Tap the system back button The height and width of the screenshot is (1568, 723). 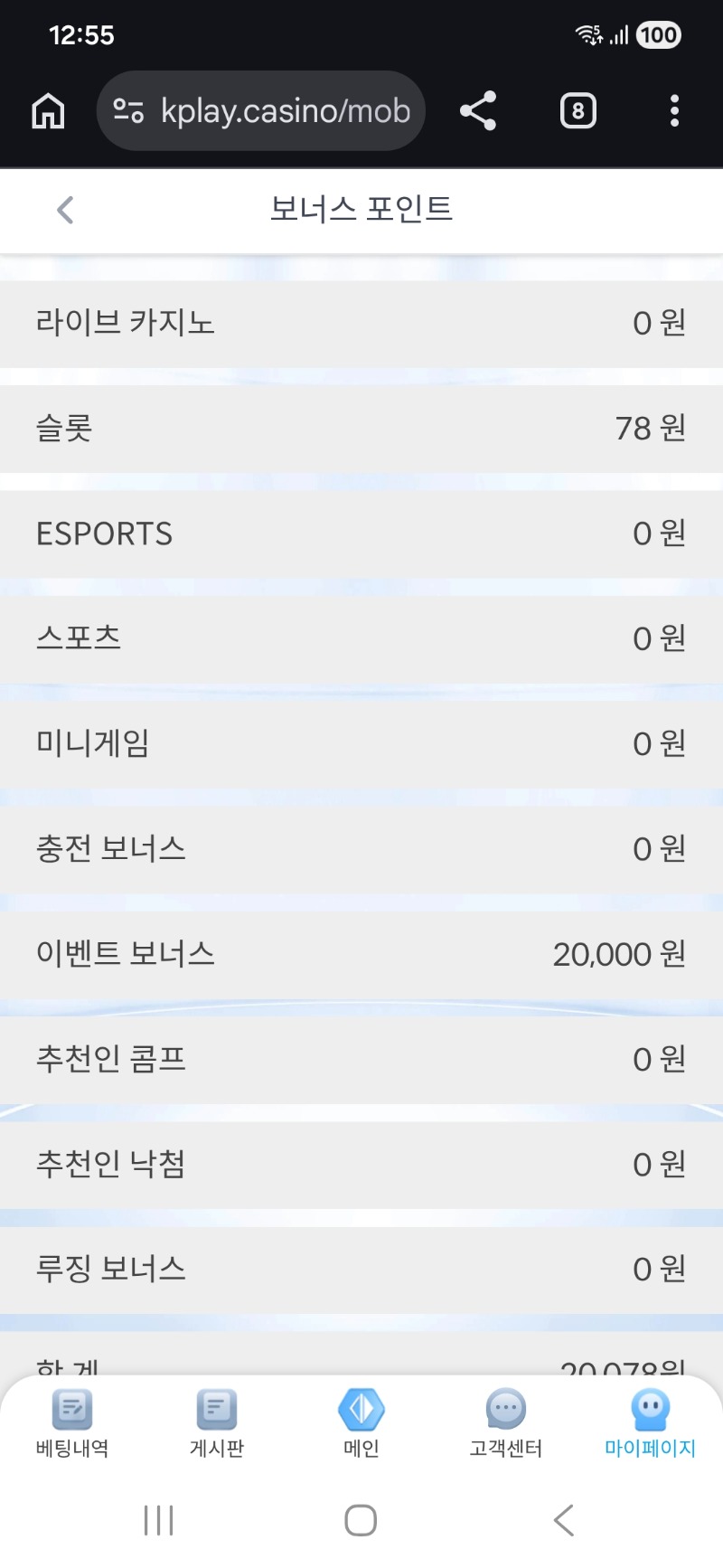pos(564,1520)
